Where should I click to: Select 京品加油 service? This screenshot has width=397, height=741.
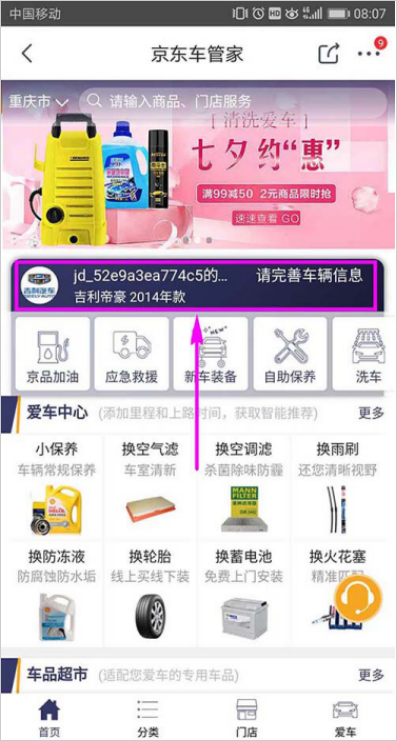coord(52,353)
